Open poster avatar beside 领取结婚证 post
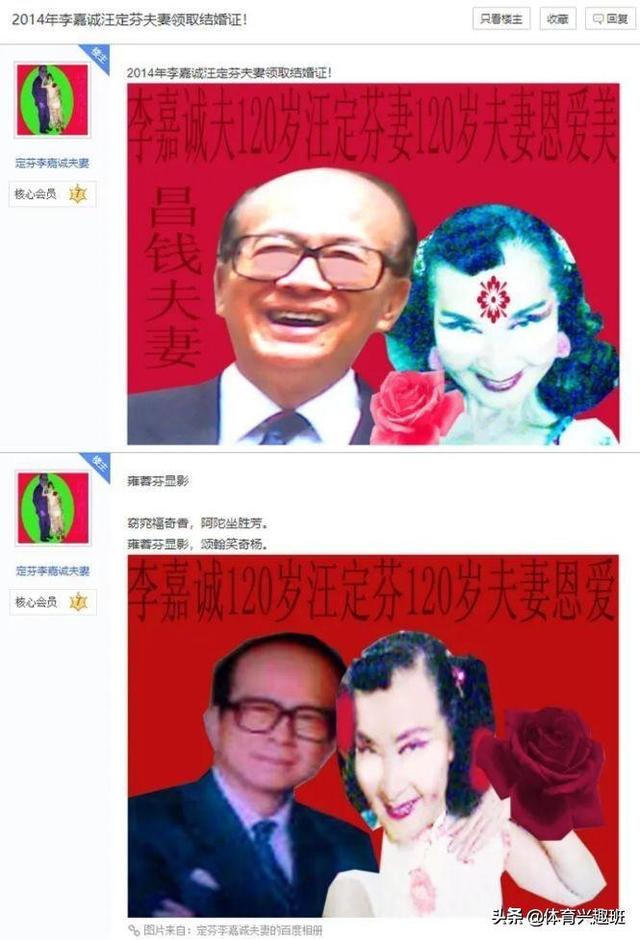This screenshot has height=940, width=640. pos(53,100)
